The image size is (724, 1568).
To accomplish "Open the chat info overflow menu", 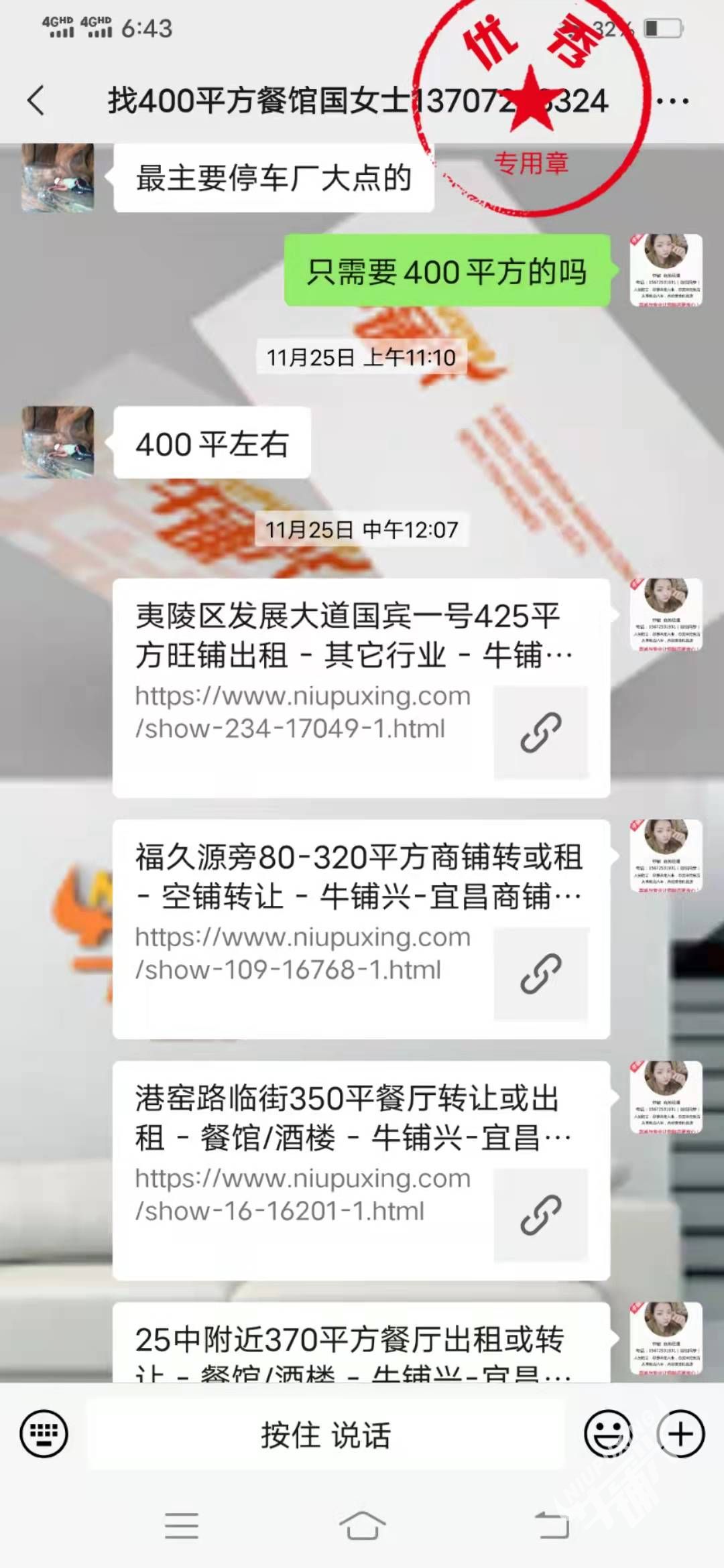I will (672, 101).
